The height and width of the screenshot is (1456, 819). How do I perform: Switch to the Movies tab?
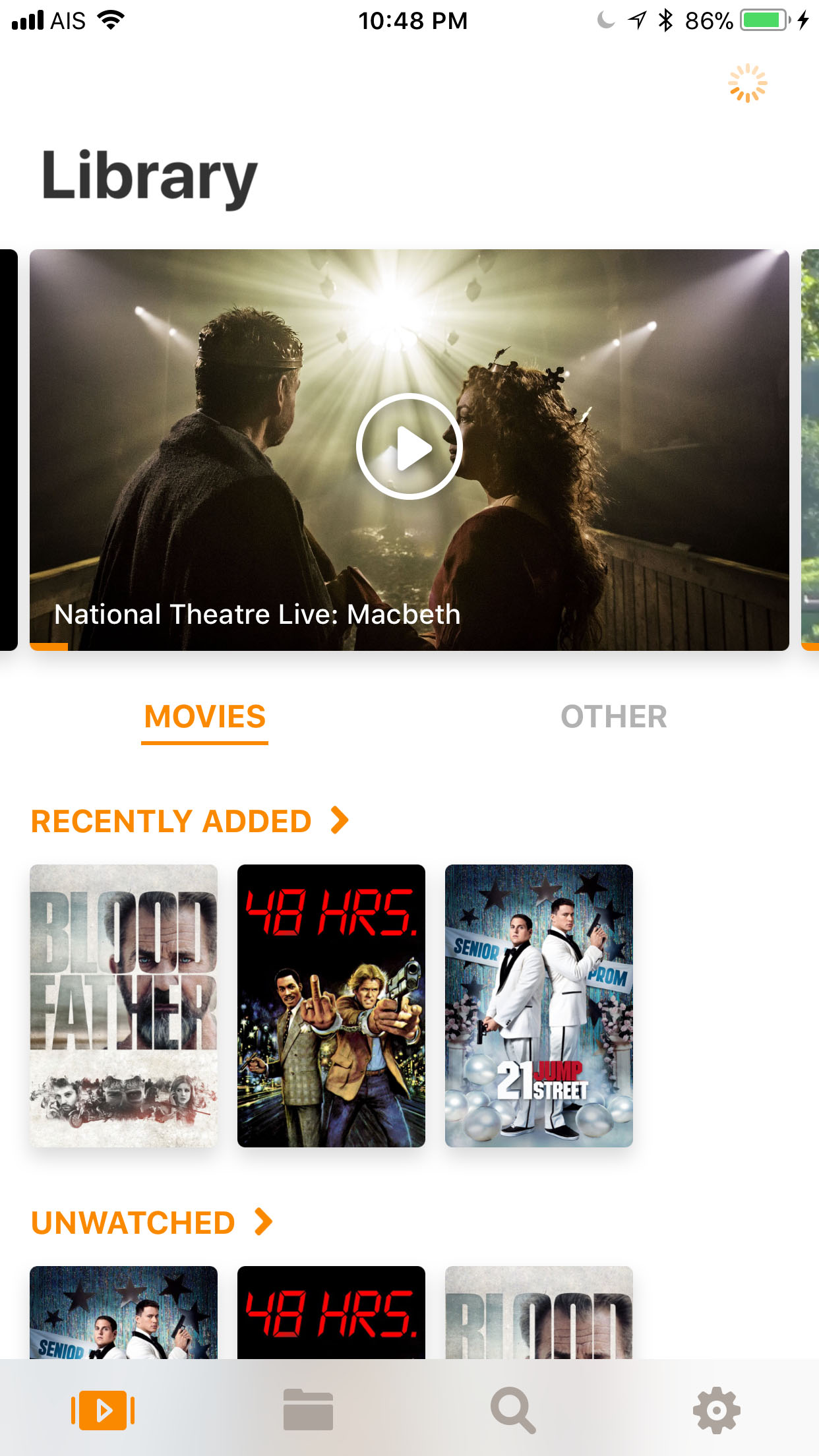pos(204,717)
